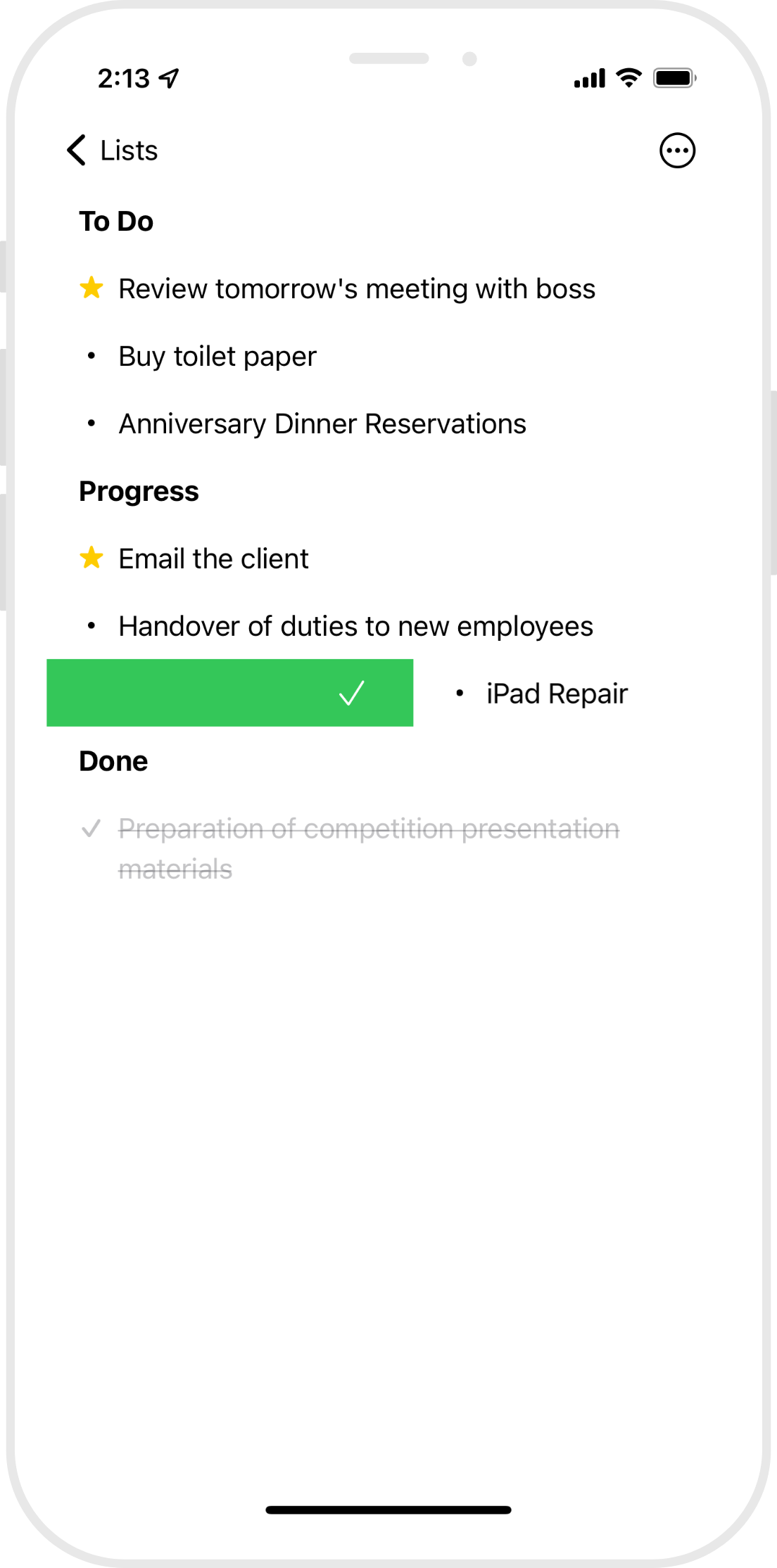This screenshot has height=1568, width=777.
Task: Tap the green complete checkmark action
Action: tap(351, 693)
